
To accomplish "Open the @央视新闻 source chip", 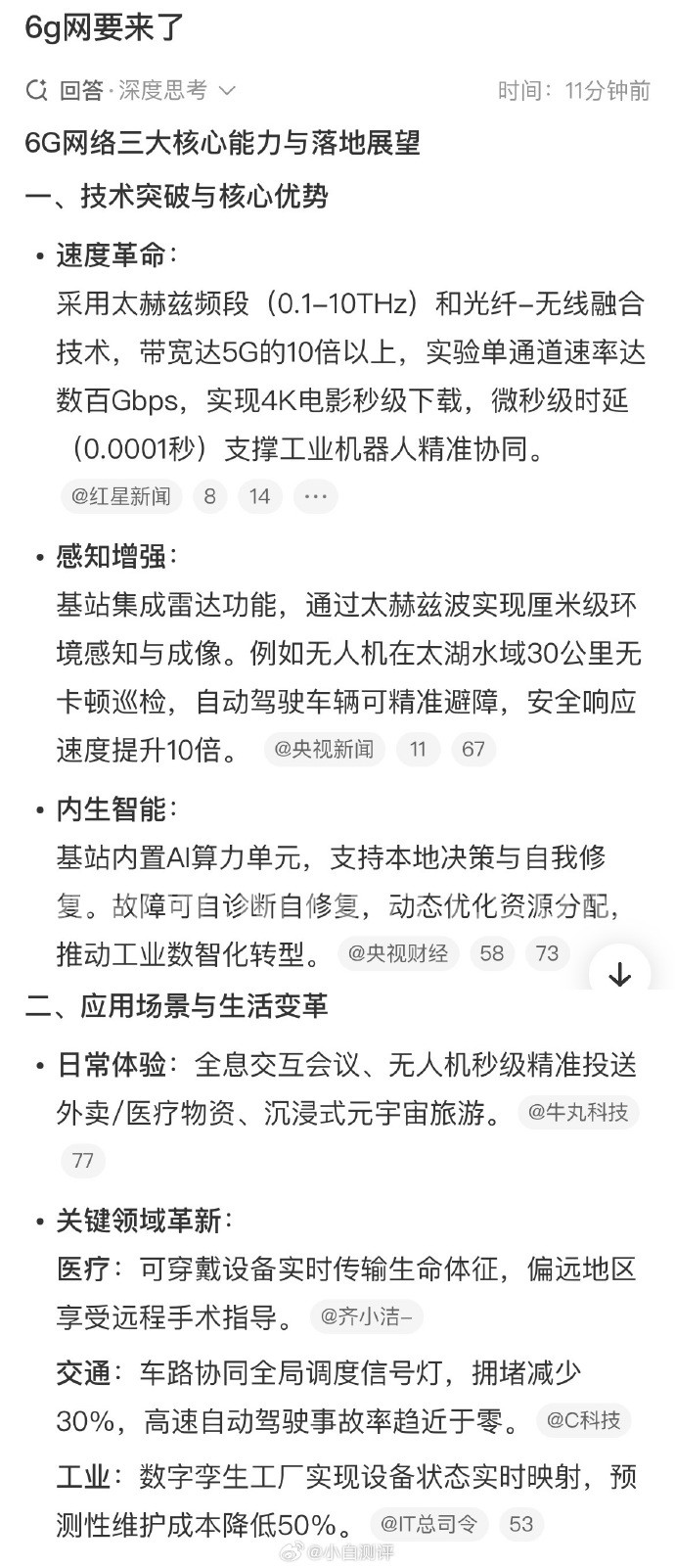I will (x=324, y=750).
